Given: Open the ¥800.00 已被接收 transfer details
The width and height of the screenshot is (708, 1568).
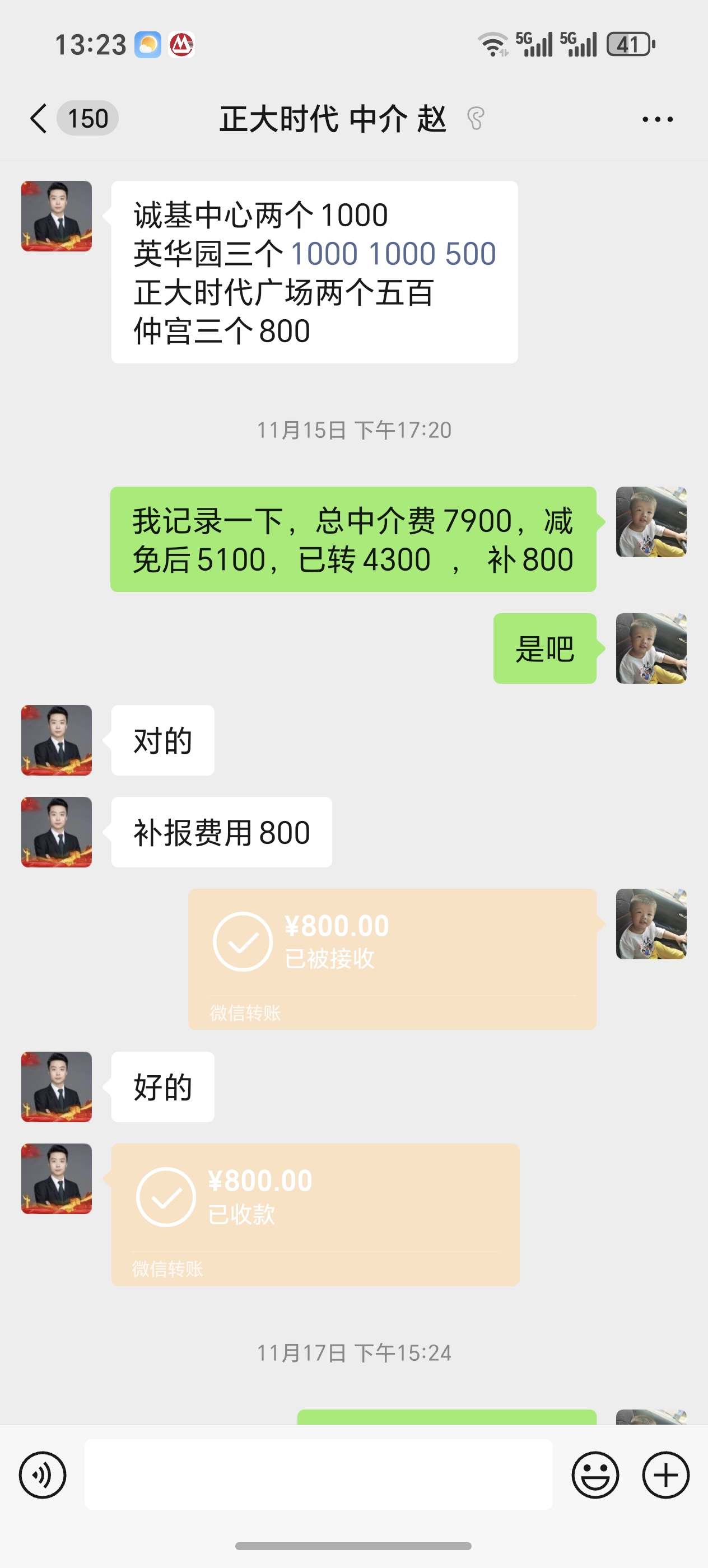Looking at the screenshot, I should (392, 959).
